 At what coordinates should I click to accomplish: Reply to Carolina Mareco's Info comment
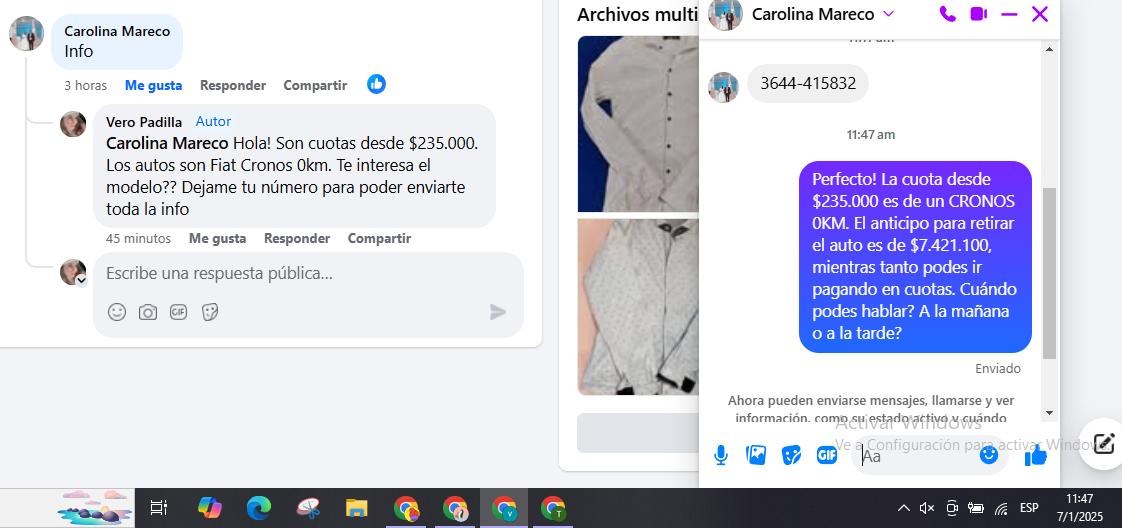[x=233, y=85]
